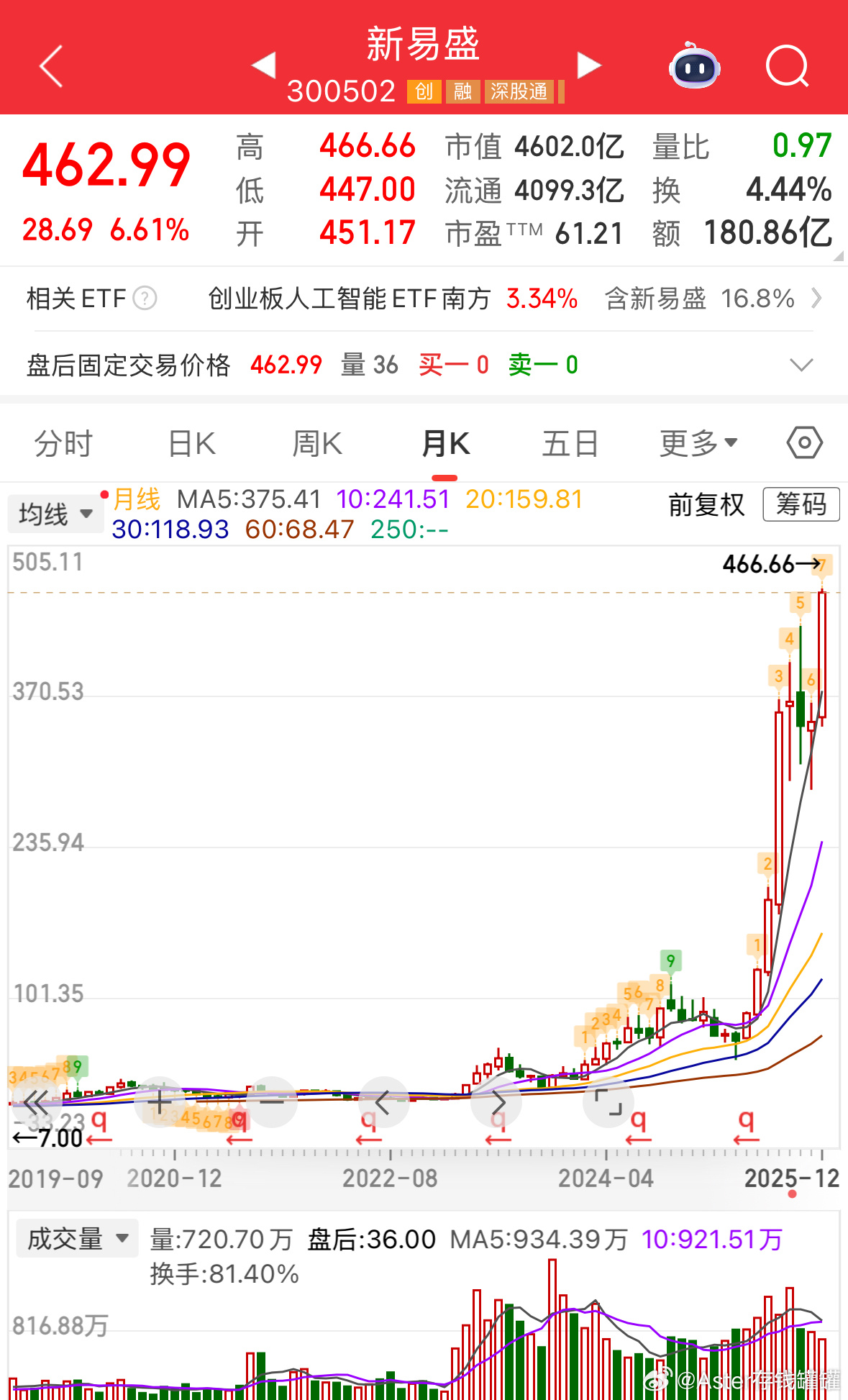Toggle 前复权 price adjustment mode
This screenshot has width=848, height=1400.
pyautogui.click(x=706, y=505)
